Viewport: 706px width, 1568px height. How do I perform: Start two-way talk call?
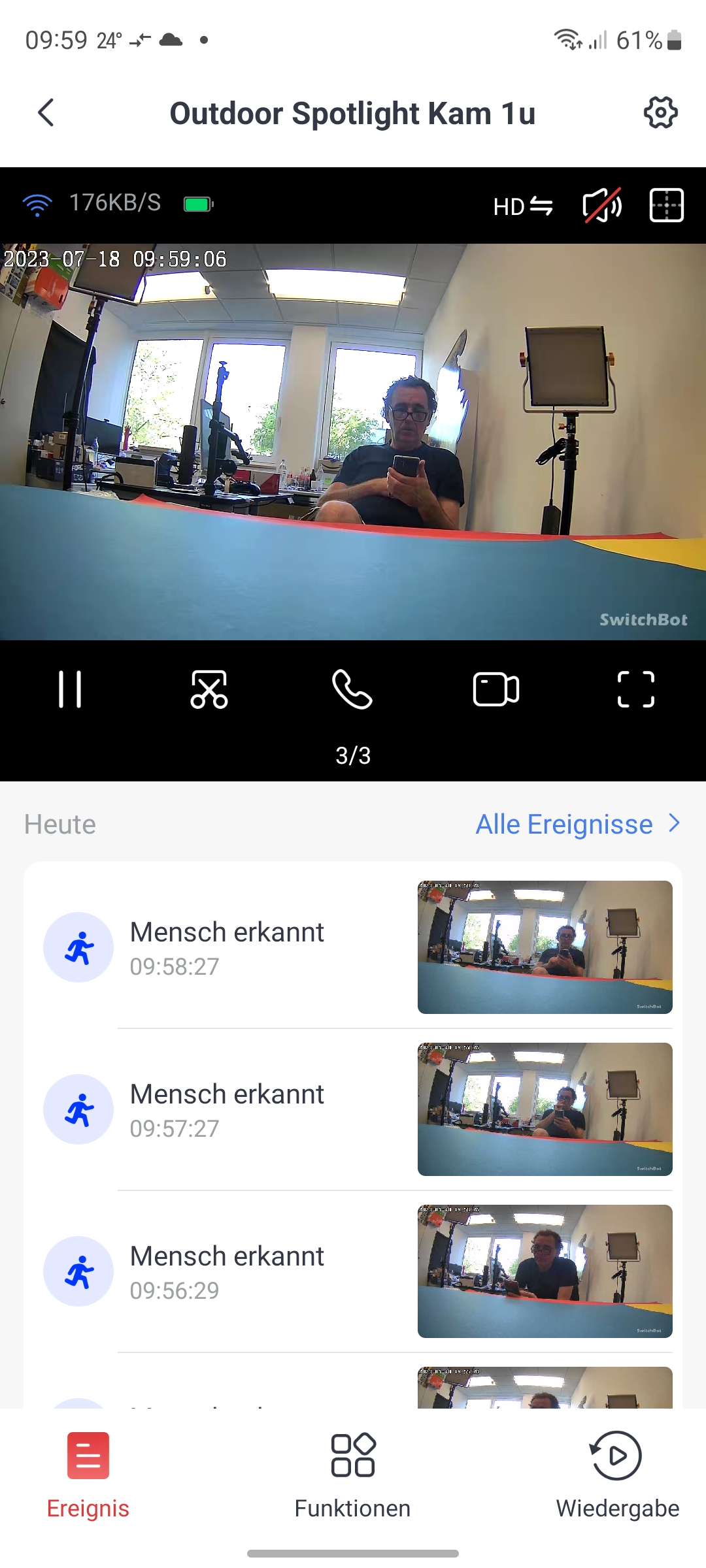tap(352, 689)
